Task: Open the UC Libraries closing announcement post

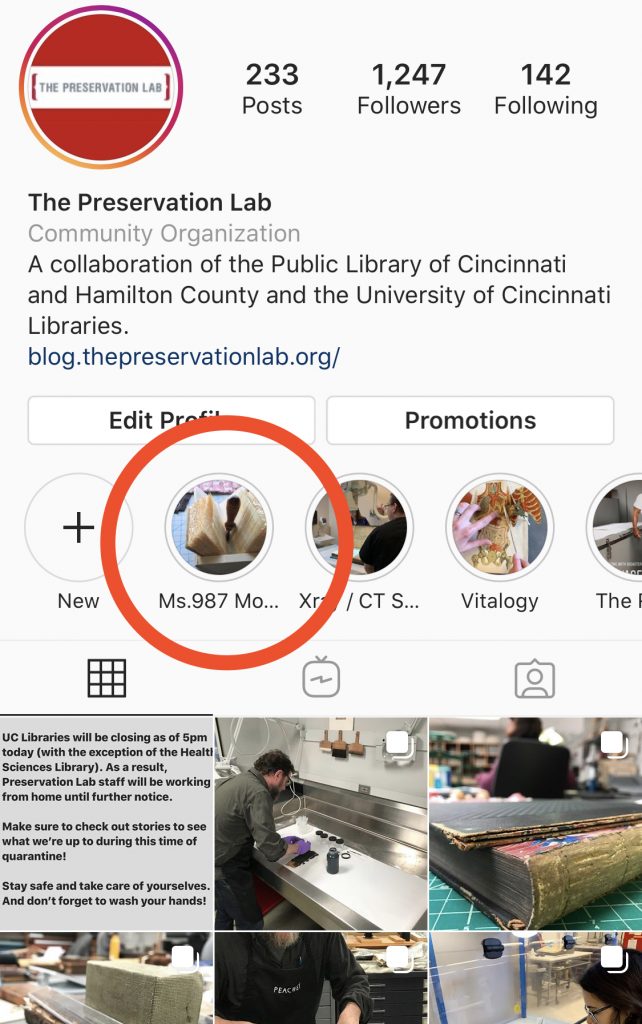Action: [106, 821]
